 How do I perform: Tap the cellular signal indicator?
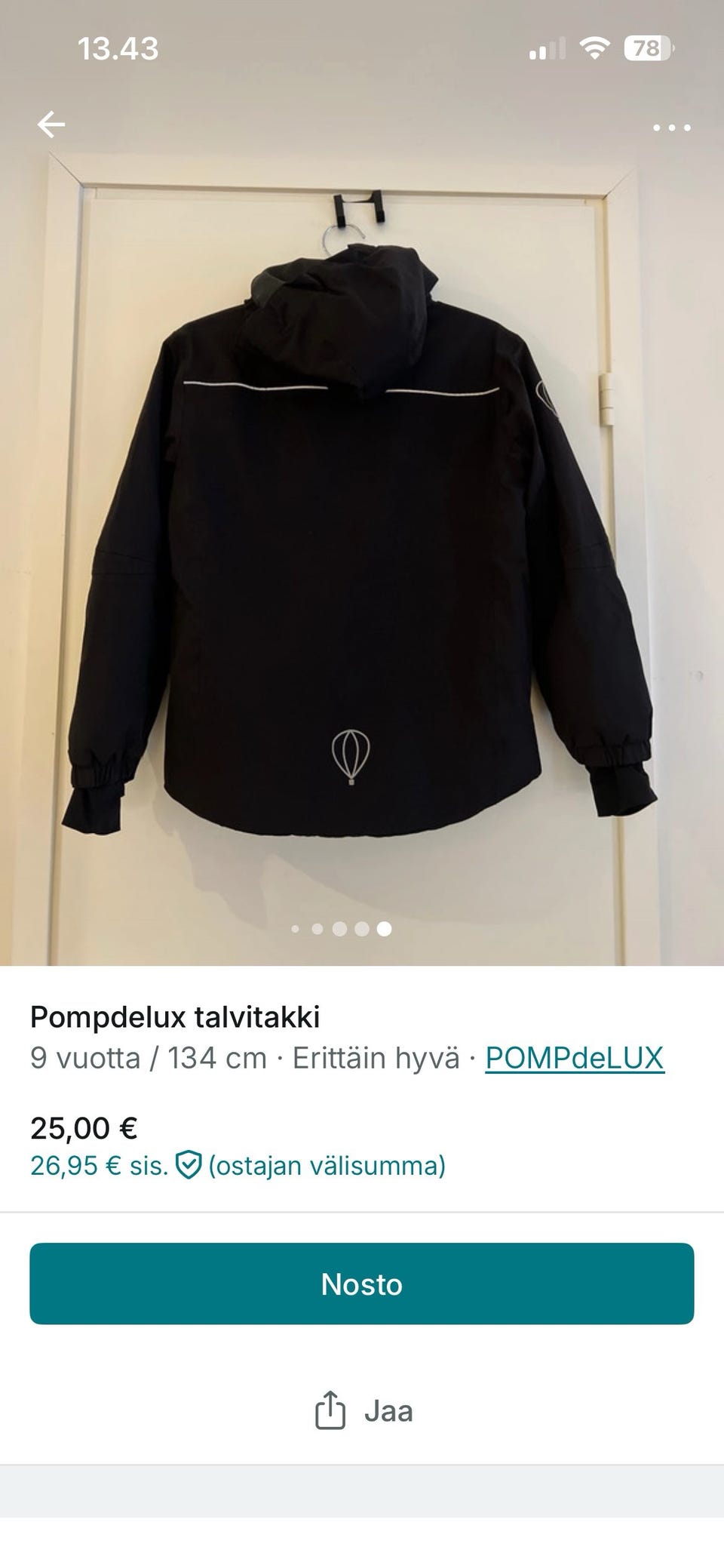[x=548, y=48]
